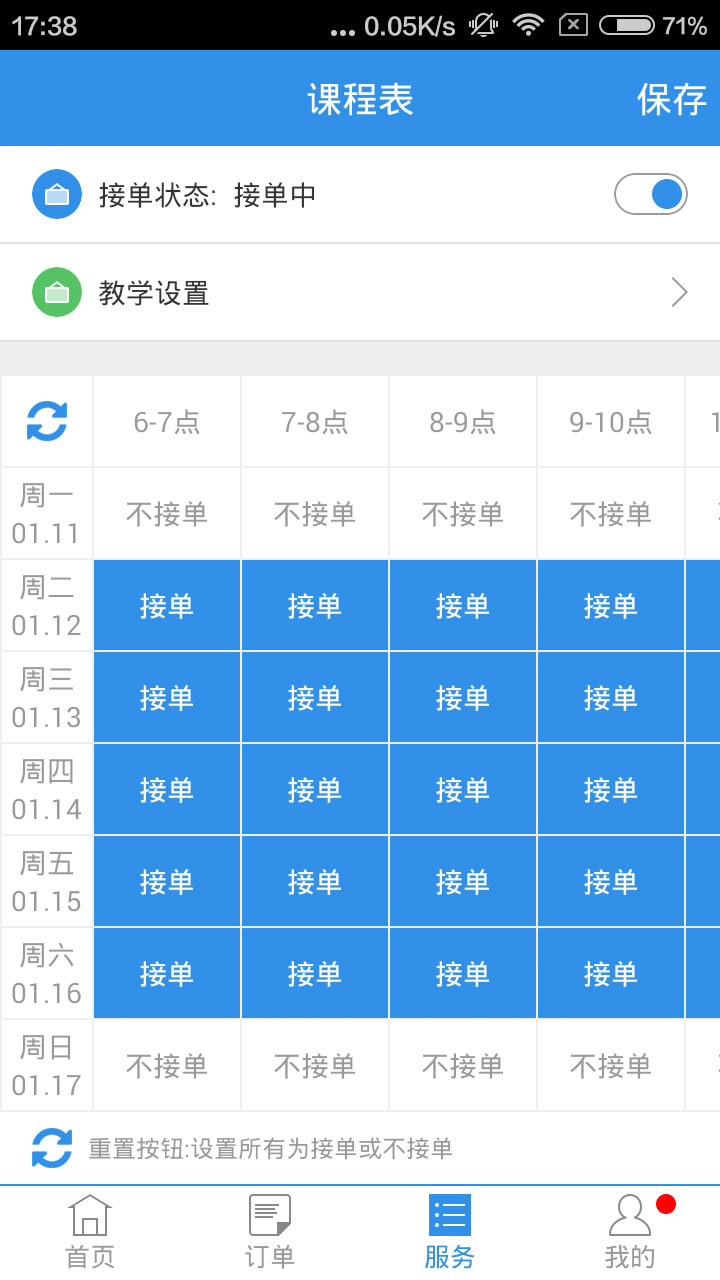Enable 周一 9-10点 slot for orders

pyautogui.click(x=611, y=514)
